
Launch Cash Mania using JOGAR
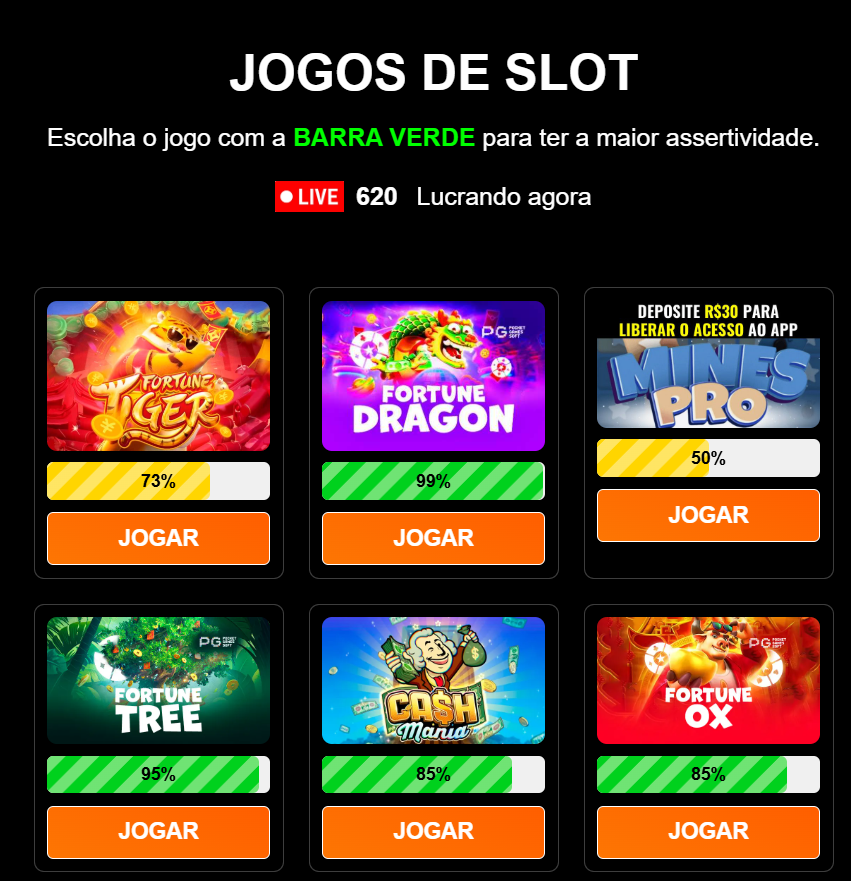click(x=433, y=831)
